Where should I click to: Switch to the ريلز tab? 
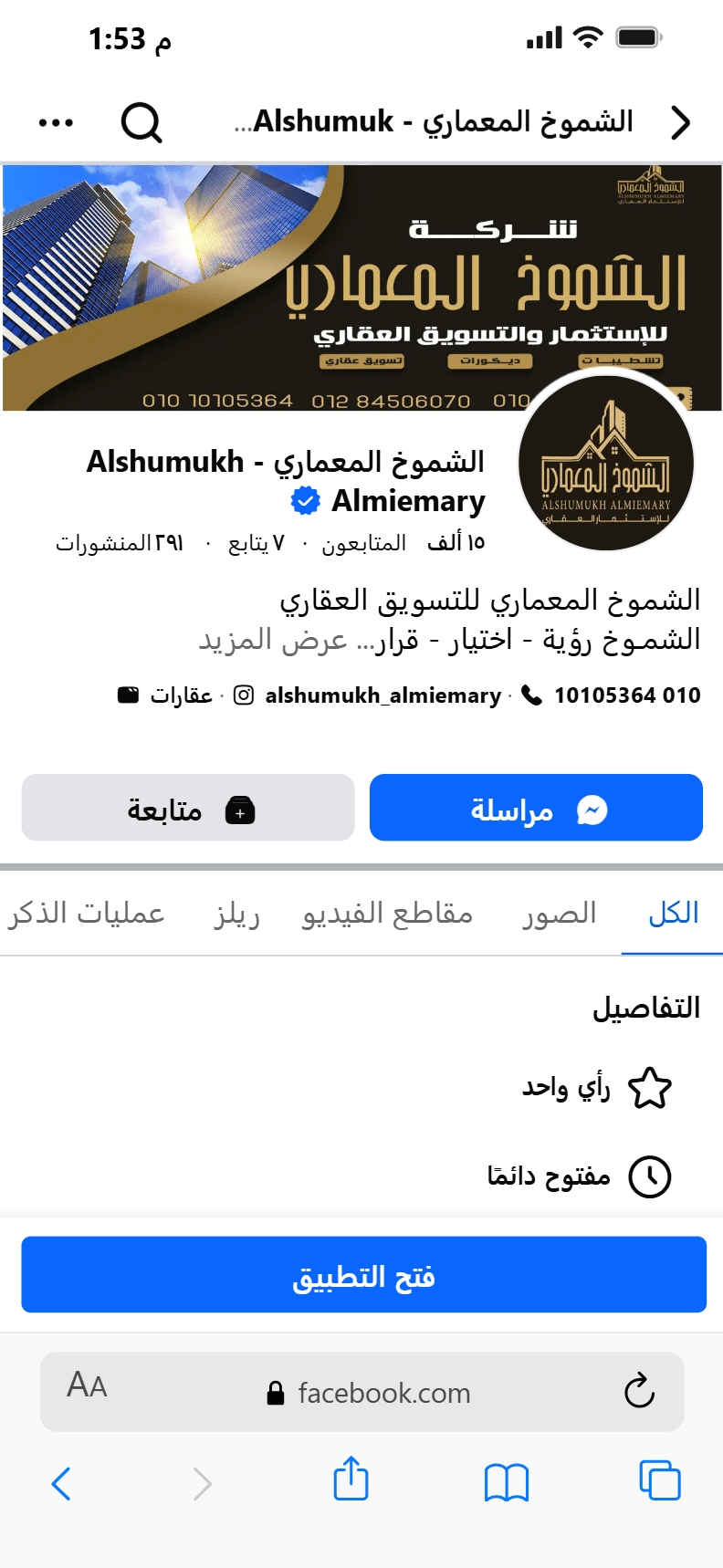click(x=237, y=913)
